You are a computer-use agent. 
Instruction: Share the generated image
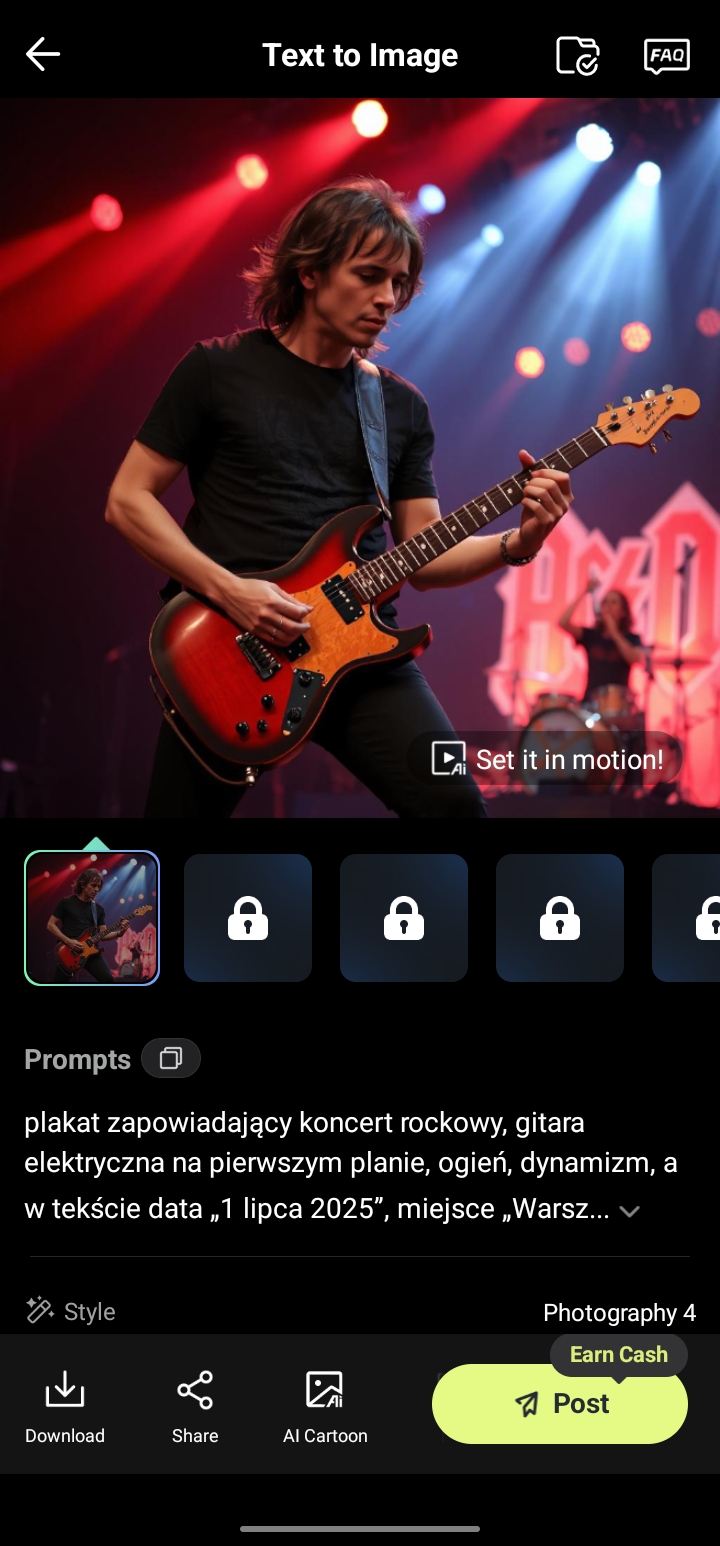195,1406
